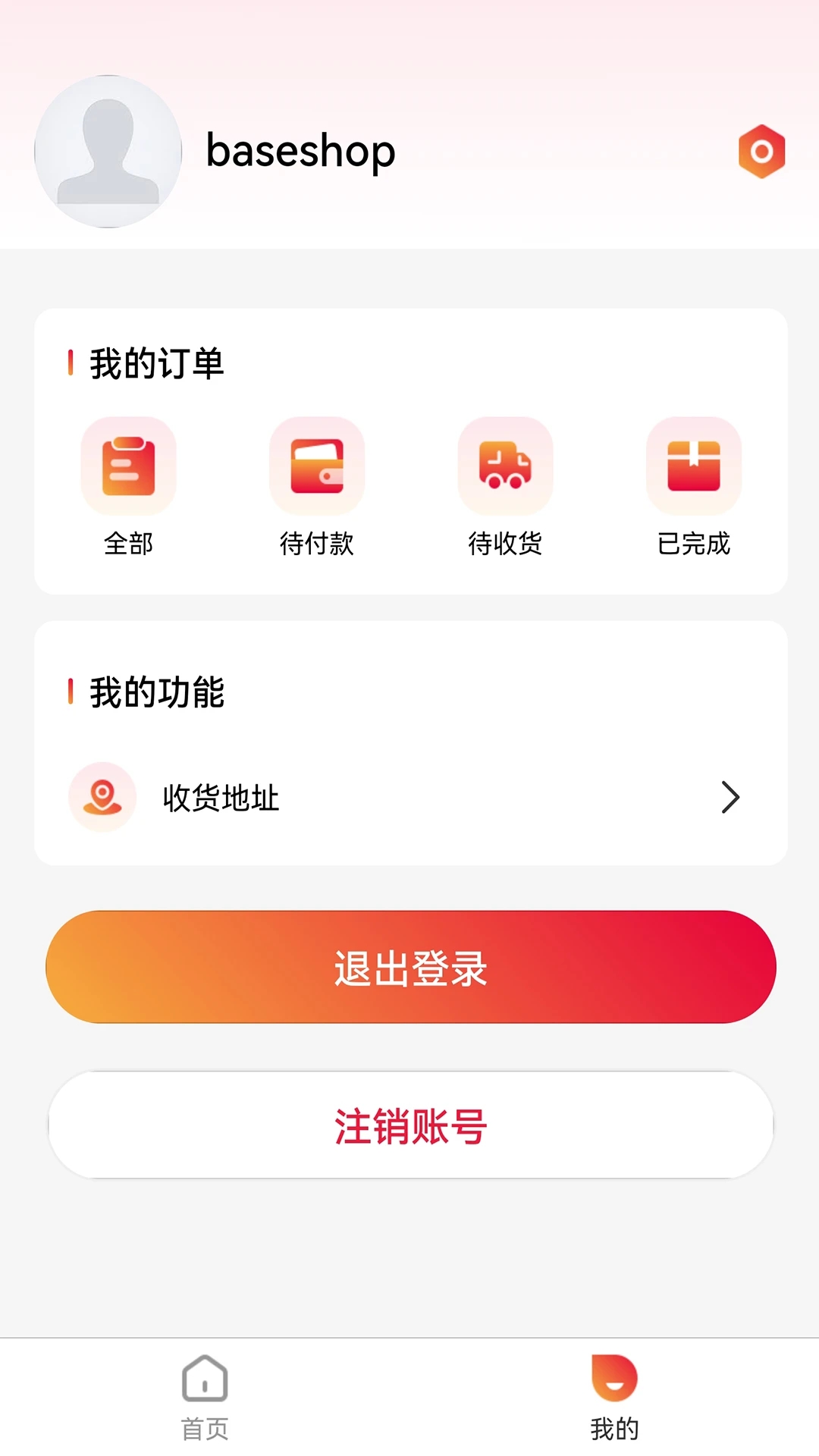
Task: Open the 收货地址 address list
Action: (x=220, y=797)
